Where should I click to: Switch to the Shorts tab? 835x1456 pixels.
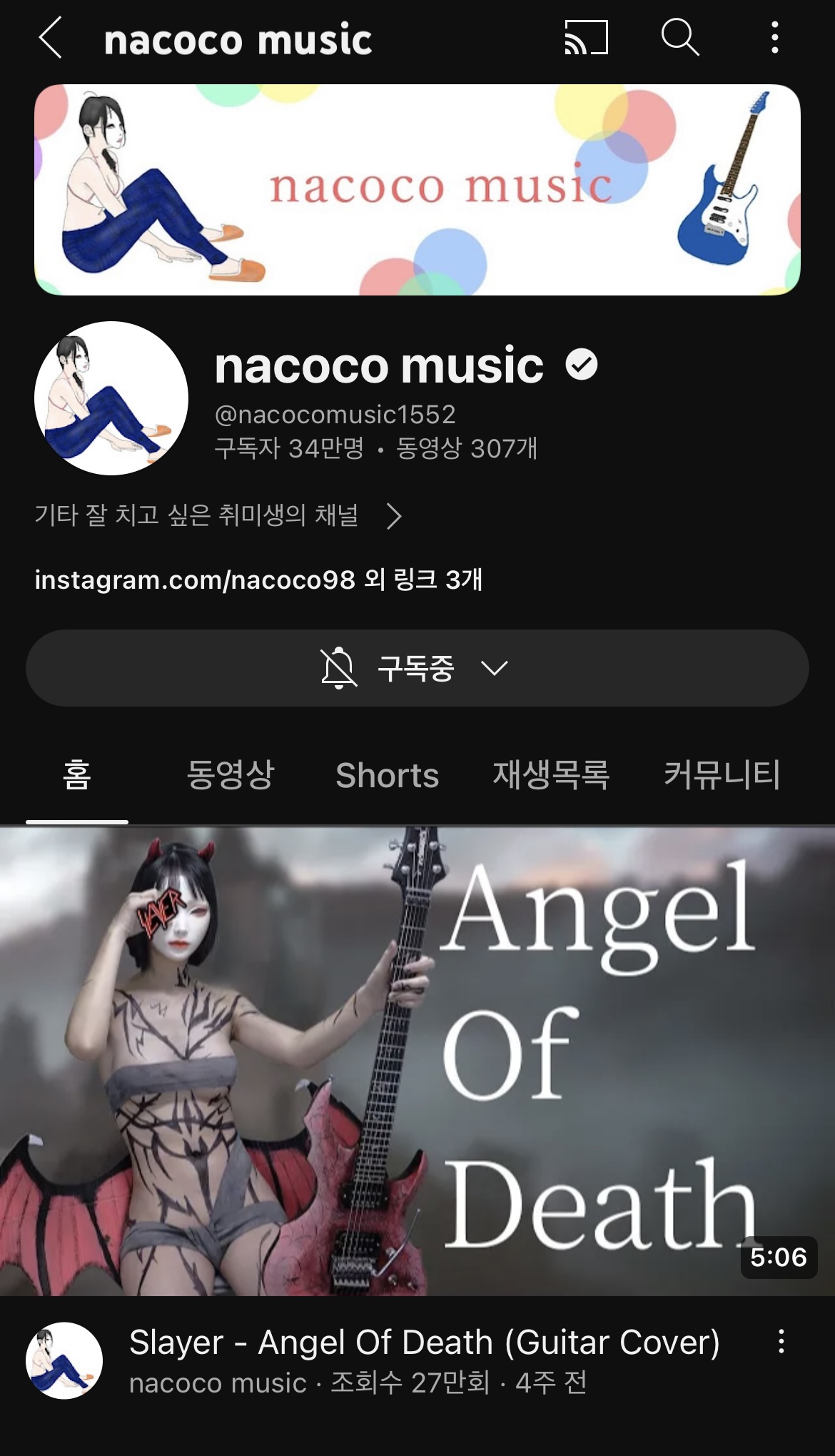pyautogui.click(x=387, y=776)
